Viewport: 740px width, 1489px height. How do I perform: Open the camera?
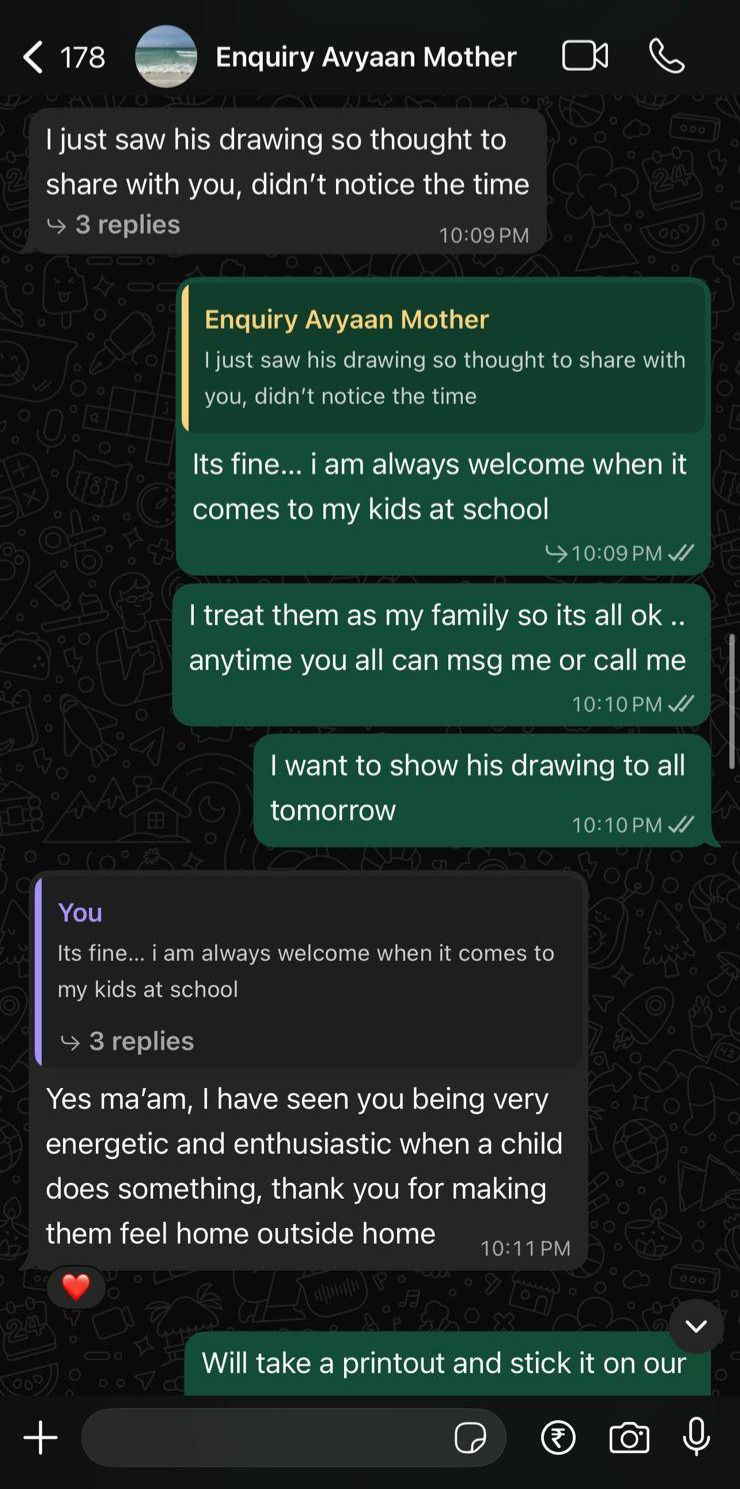[x=629, y=1439]
